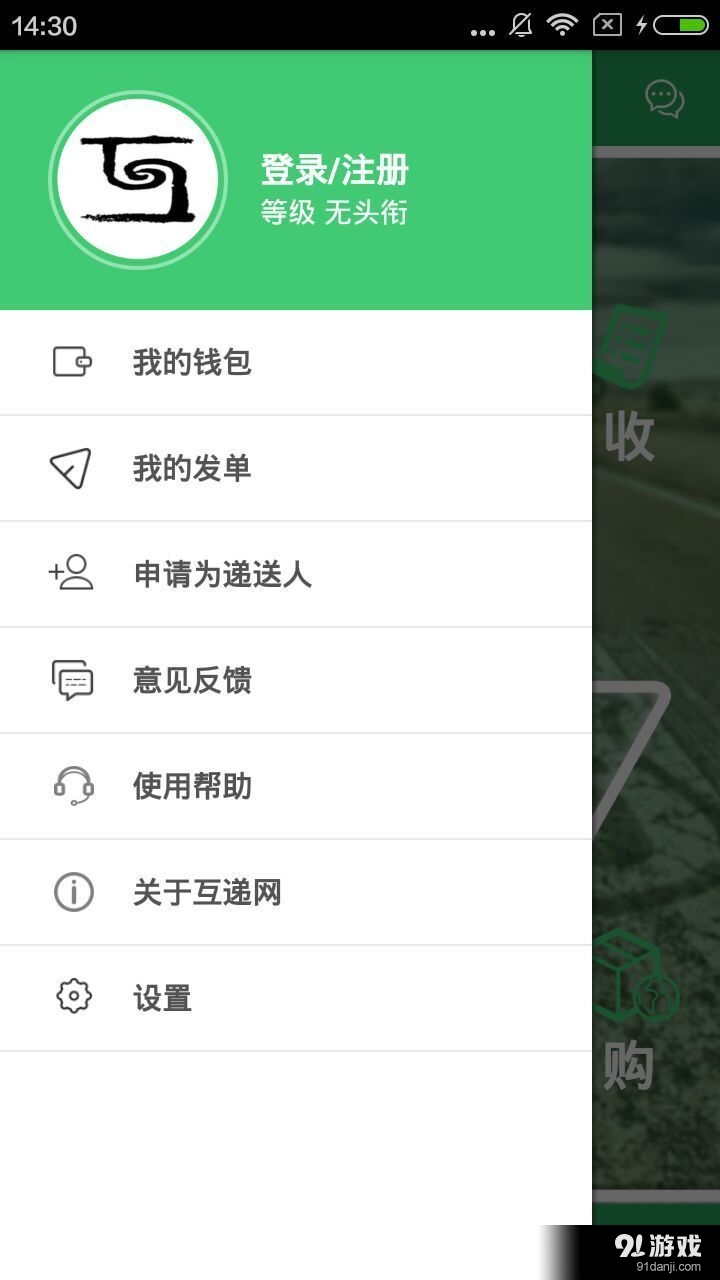720x1280 pixels.
Task: Tap the add-person icon beside 申请为递送人
Action: click(x=70, y=574)
